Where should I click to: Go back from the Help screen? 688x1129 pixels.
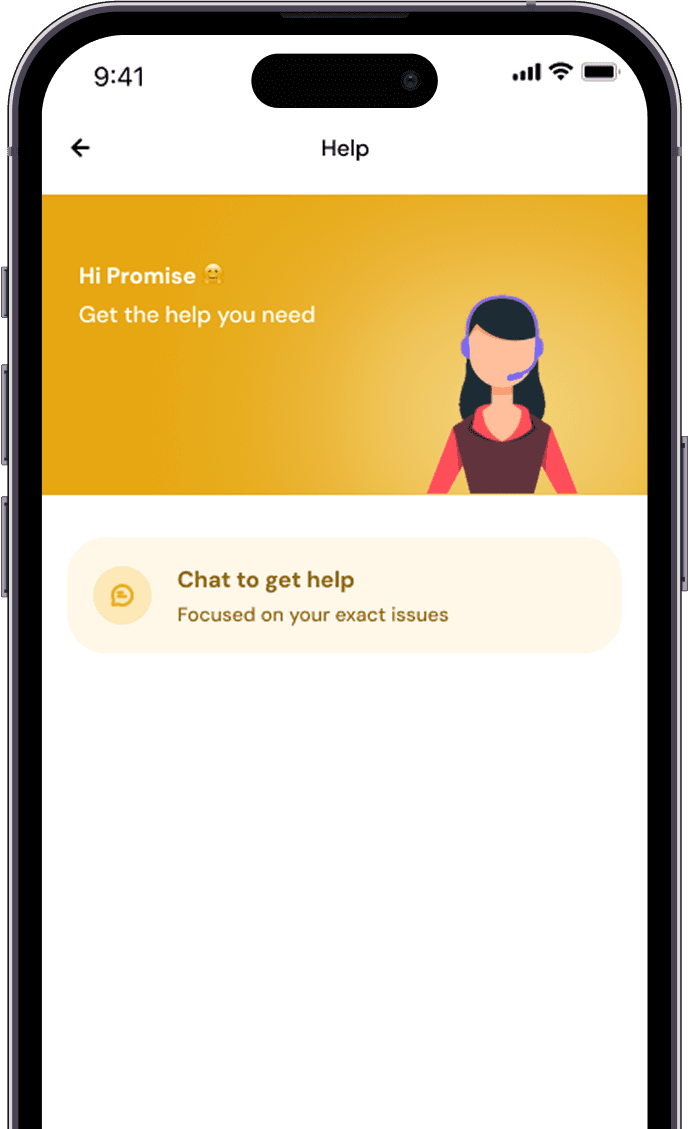click(x=80, y=148)
